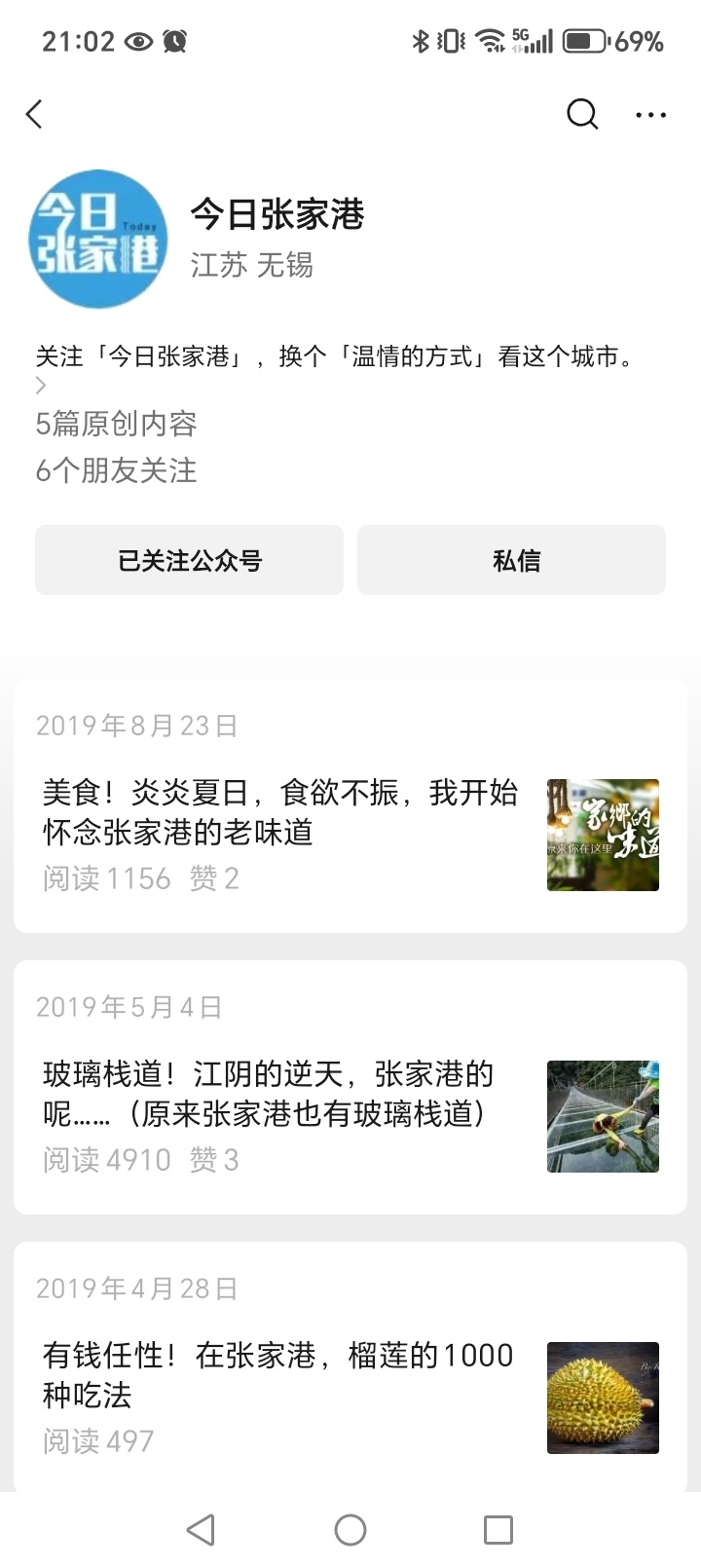Tap the 已关注公众号 button
Screen dimensions: 701x1568
point(190,560)
